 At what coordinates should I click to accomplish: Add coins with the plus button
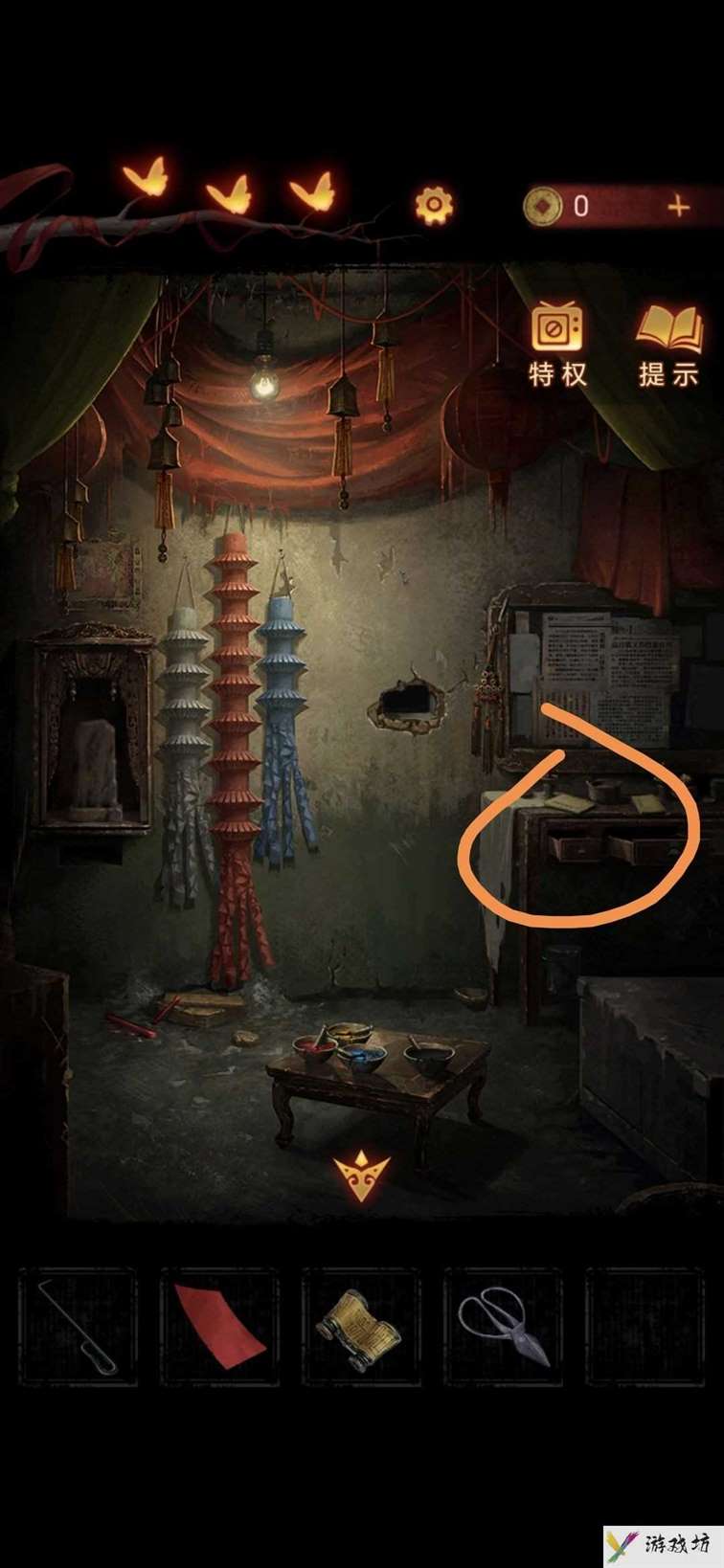point(678,206)
